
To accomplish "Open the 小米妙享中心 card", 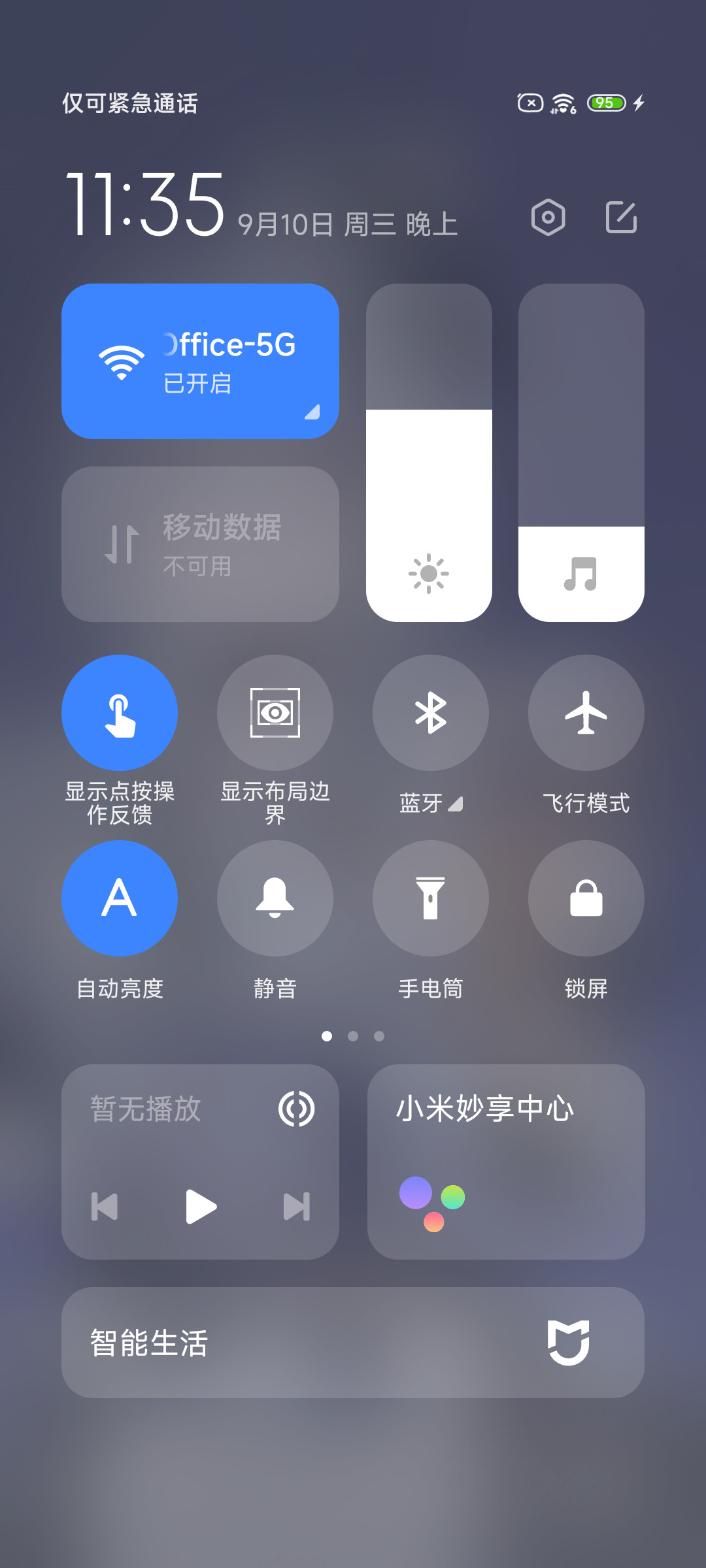I will (506, 1162).
